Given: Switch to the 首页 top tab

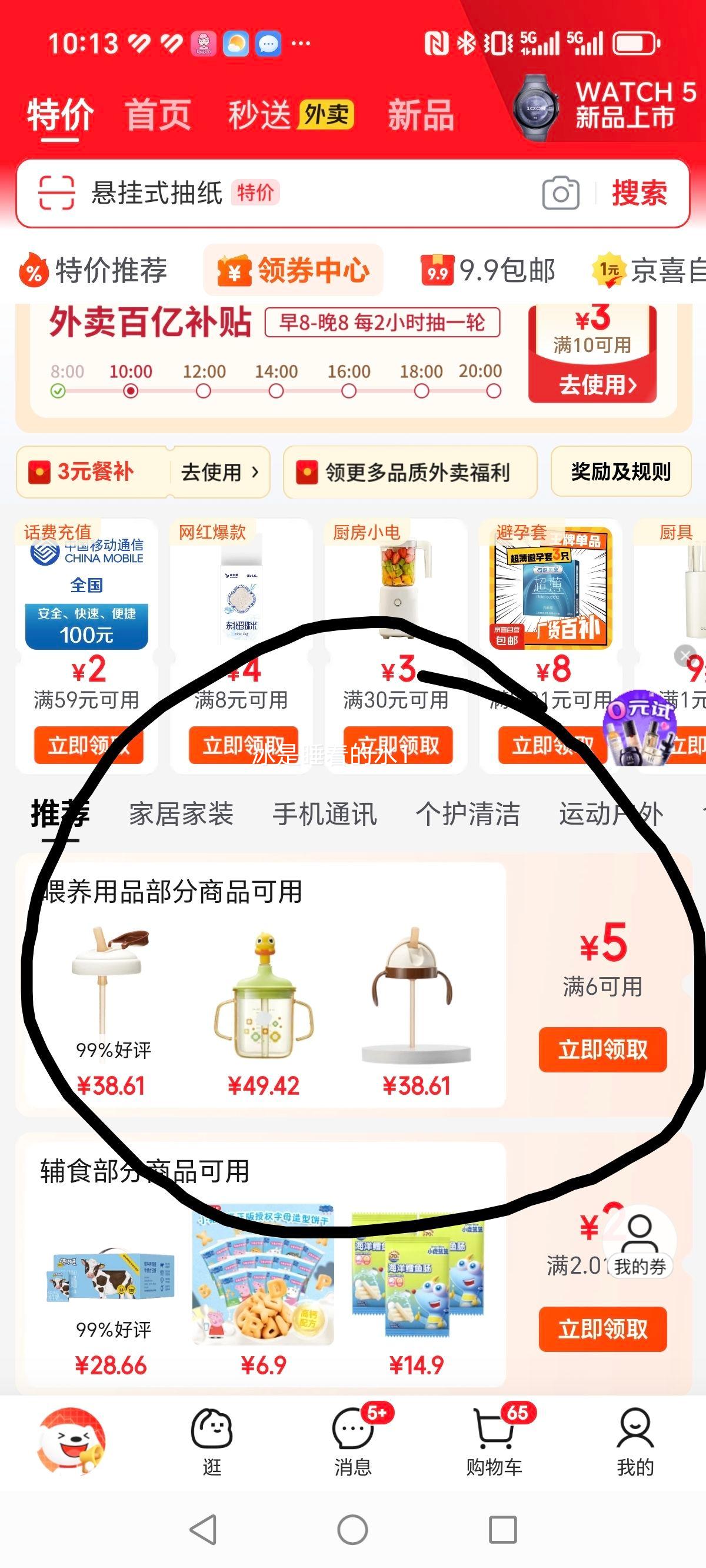Looking at the screenshot, I should point(158,114).
